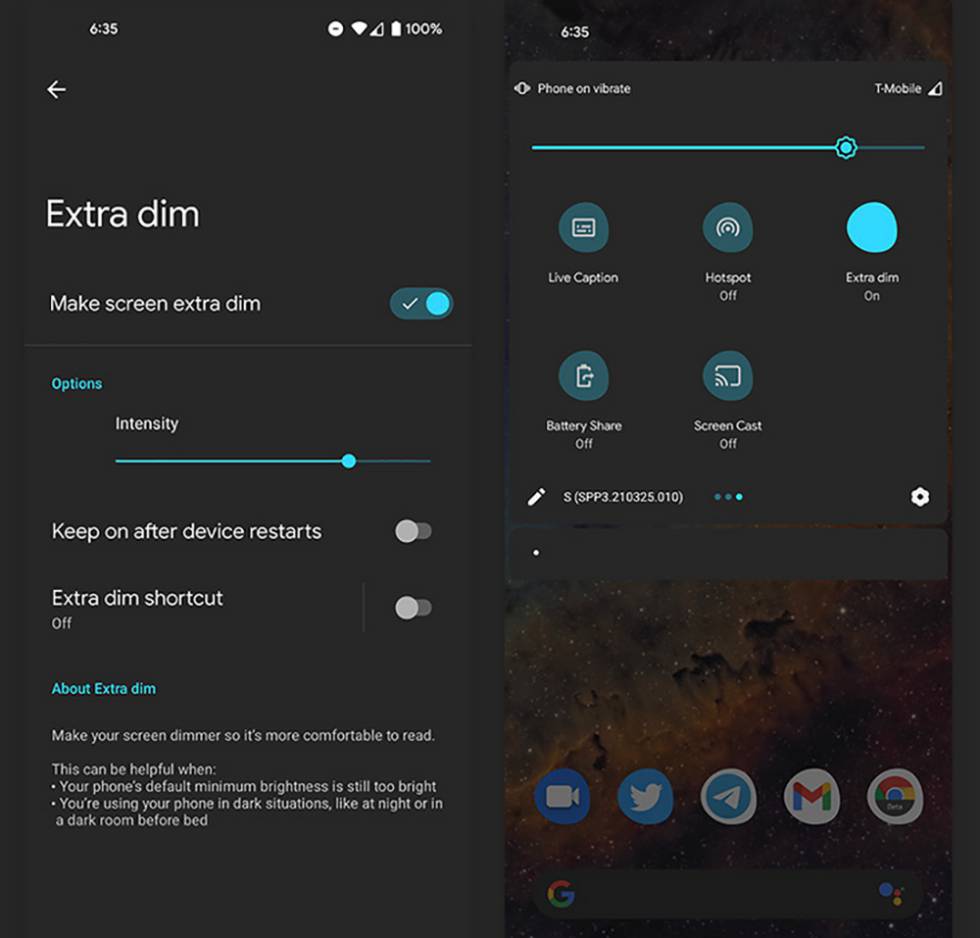Start Screen Cast from quick settings

(728, 376)
